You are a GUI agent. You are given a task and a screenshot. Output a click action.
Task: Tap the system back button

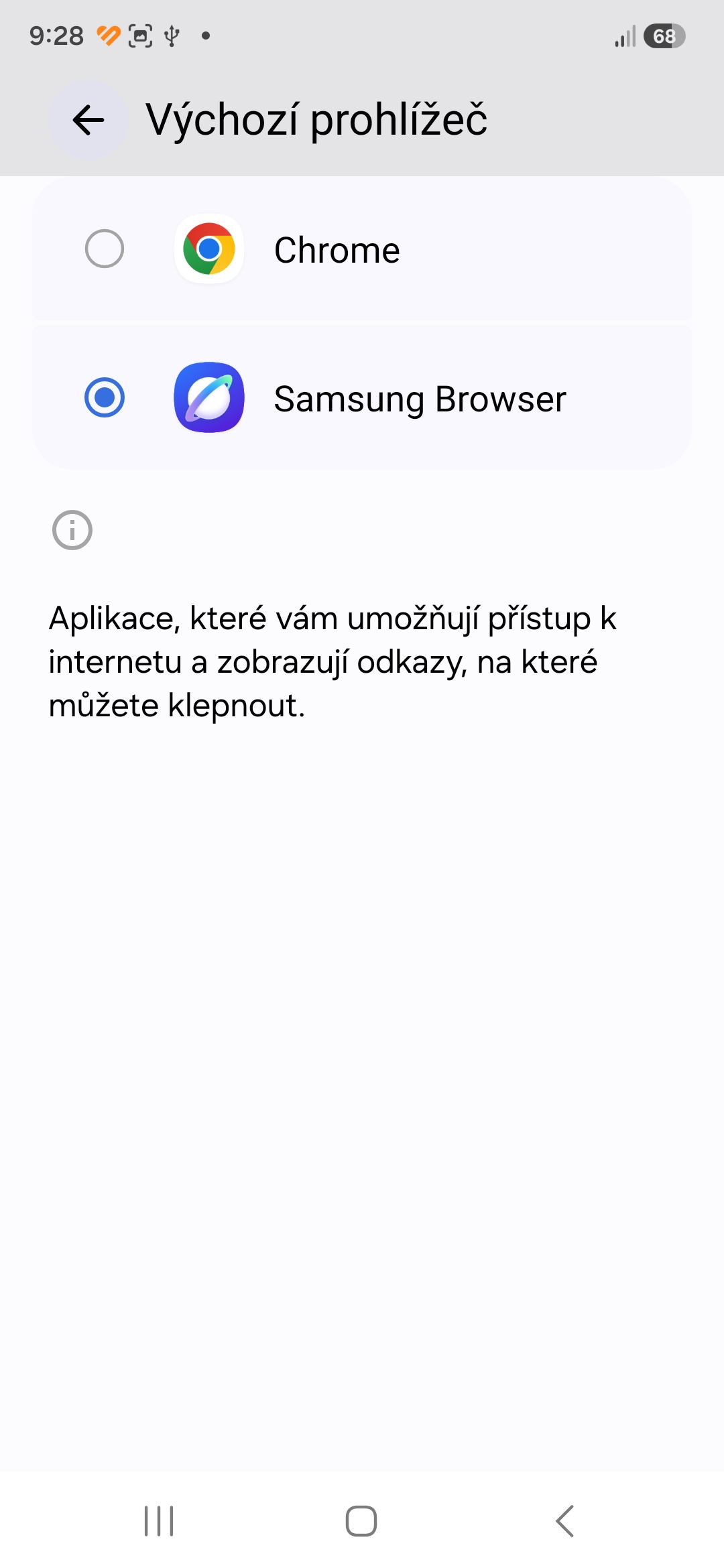tap(565, 1521)
